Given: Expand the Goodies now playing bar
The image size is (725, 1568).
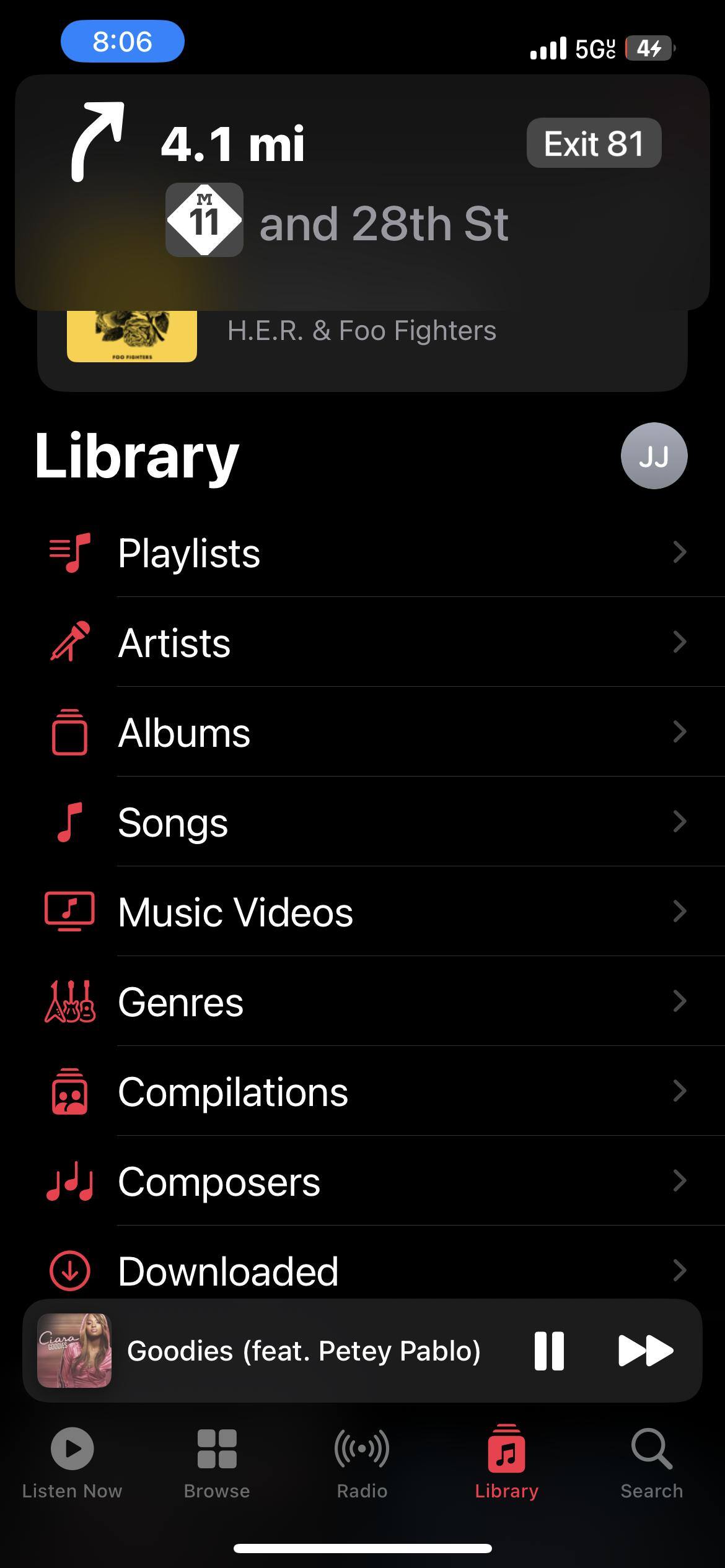Looking at the screenshot, I should (304, 1351).
